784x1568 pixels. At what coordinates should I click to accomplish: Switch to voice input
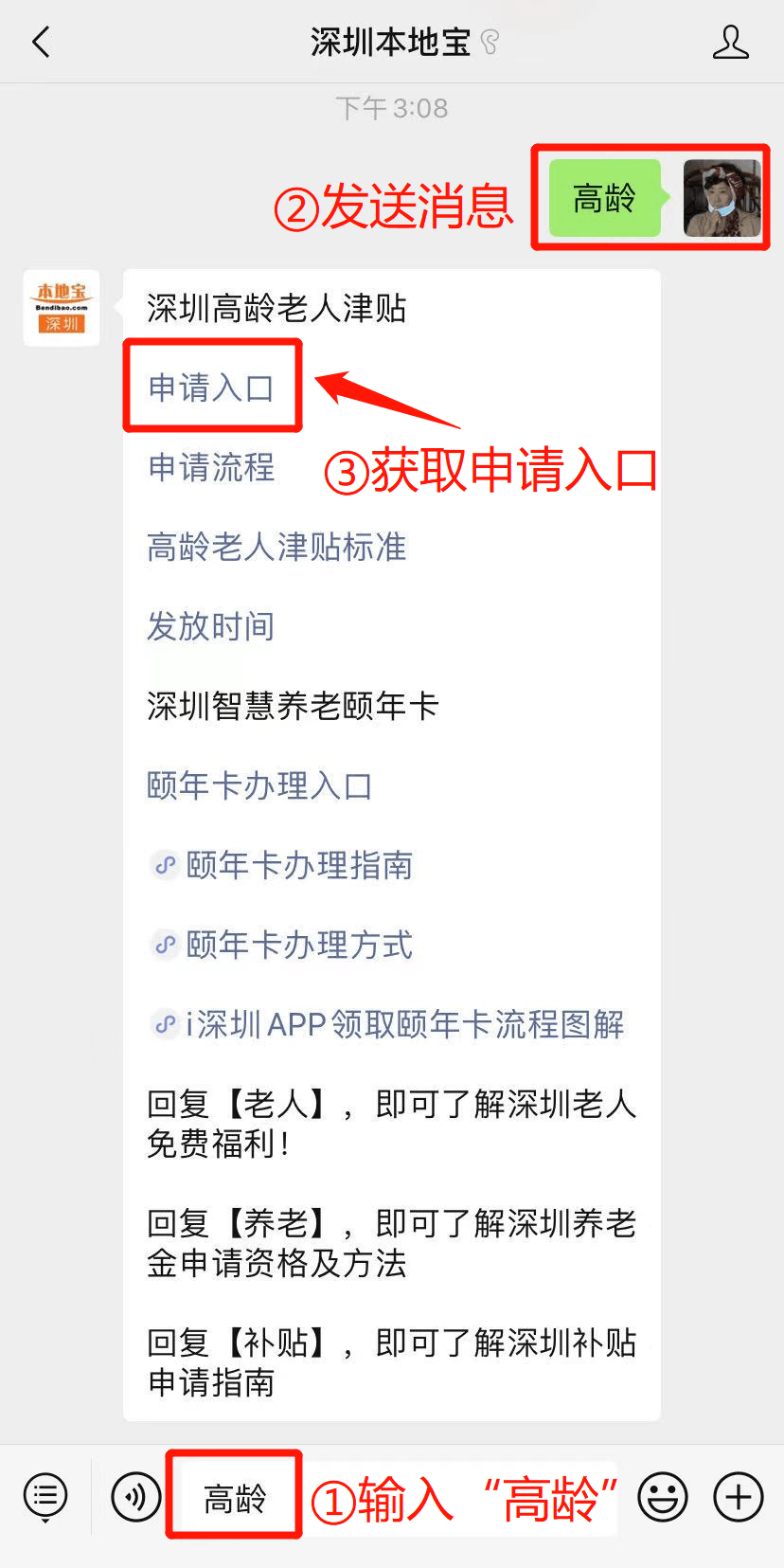[135, 1497]
